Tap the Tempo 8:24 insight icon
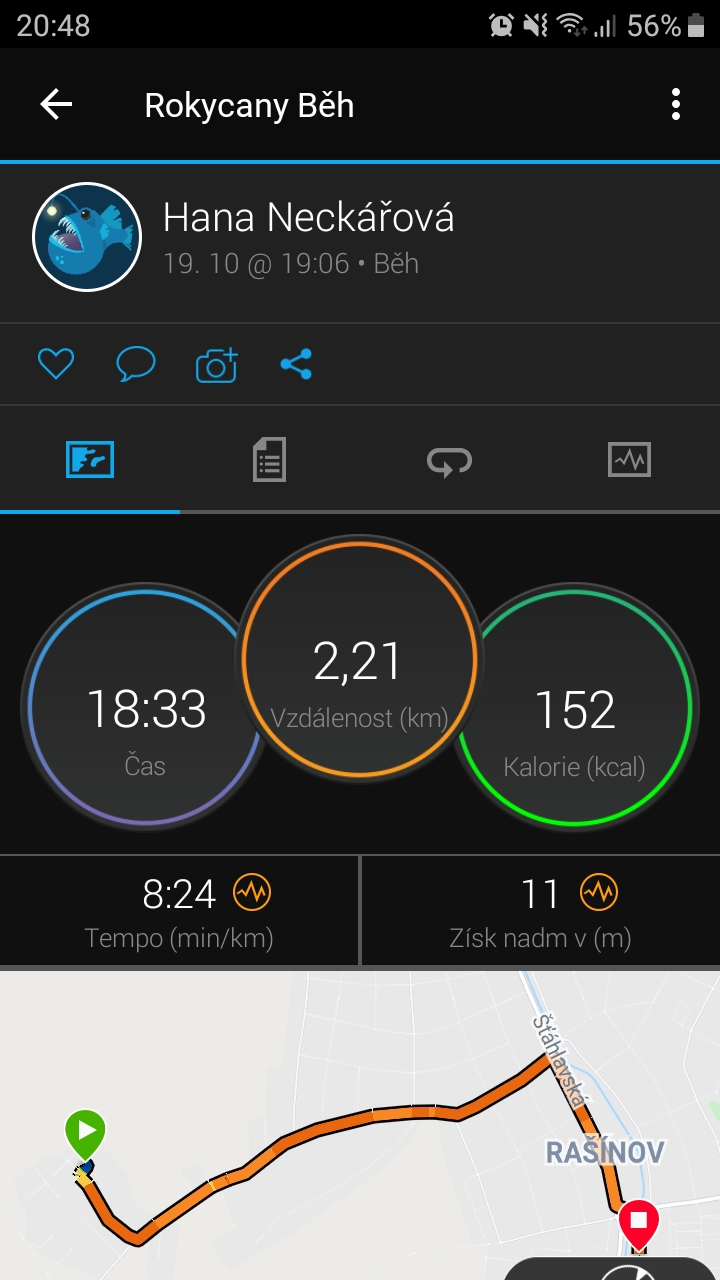The width and height of the screenshot is (720, 1280). click(x=252, y=892)
